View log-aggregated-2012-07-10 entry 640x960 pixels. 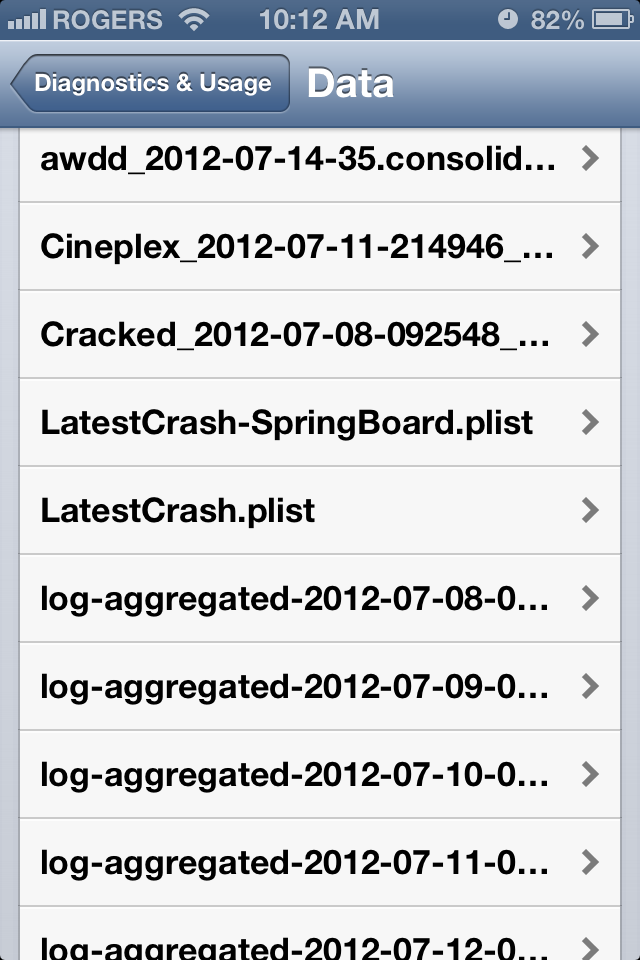pos(320,774)
